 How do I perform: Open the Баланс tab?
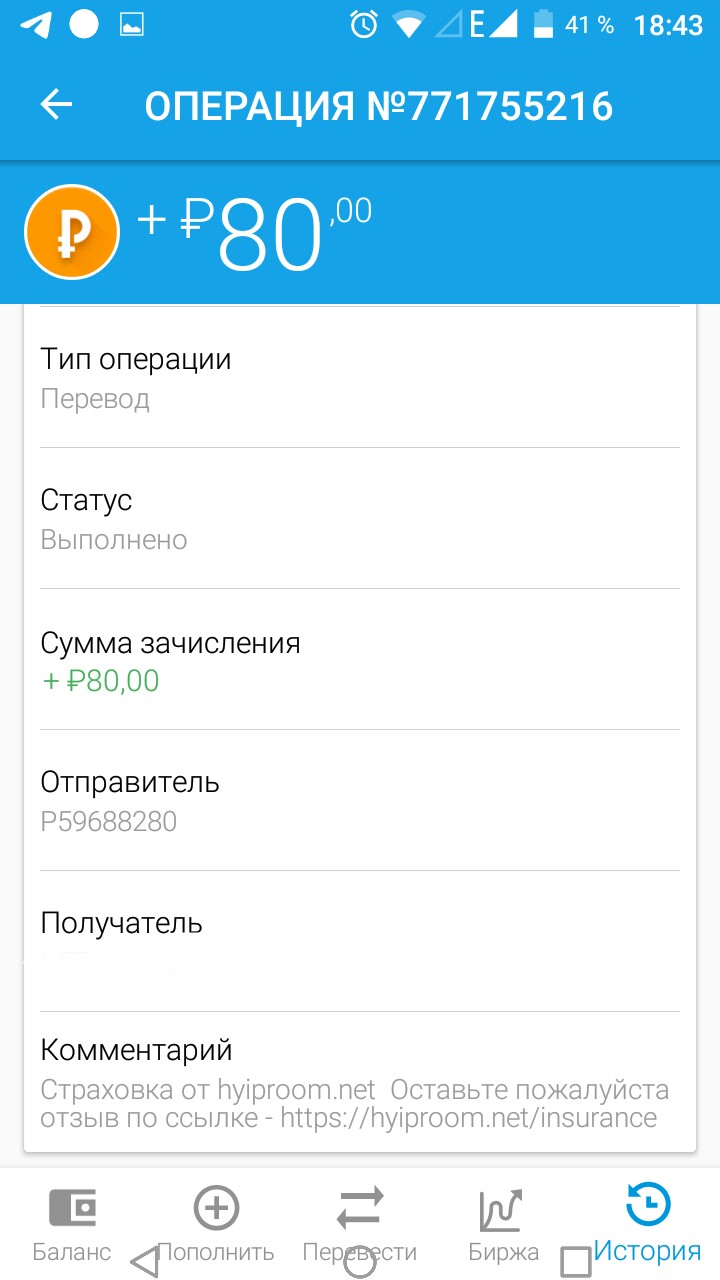click(72, 1223)
